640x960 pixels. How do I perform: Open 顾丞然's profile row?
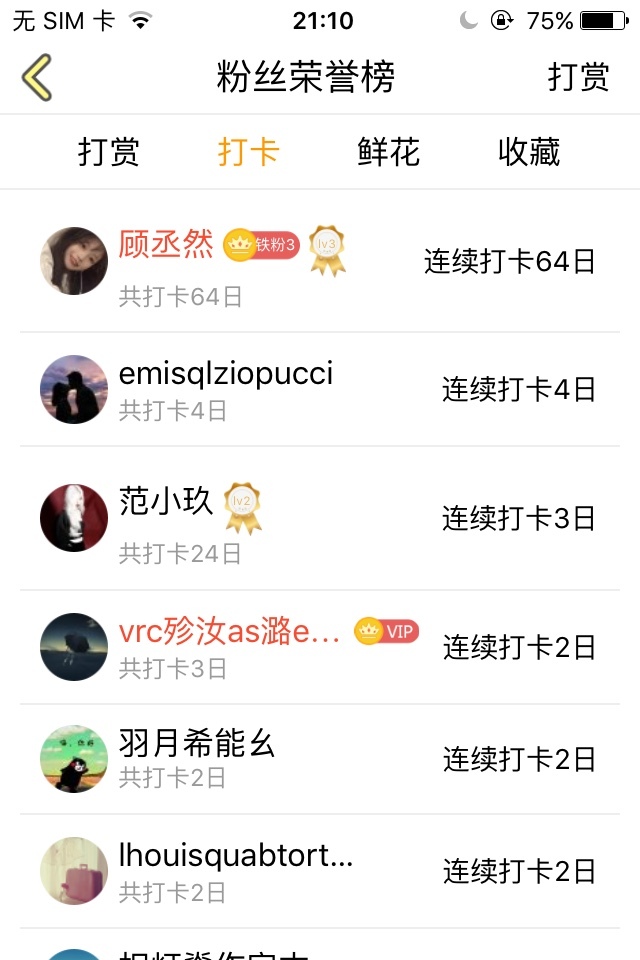pos(320,262)
